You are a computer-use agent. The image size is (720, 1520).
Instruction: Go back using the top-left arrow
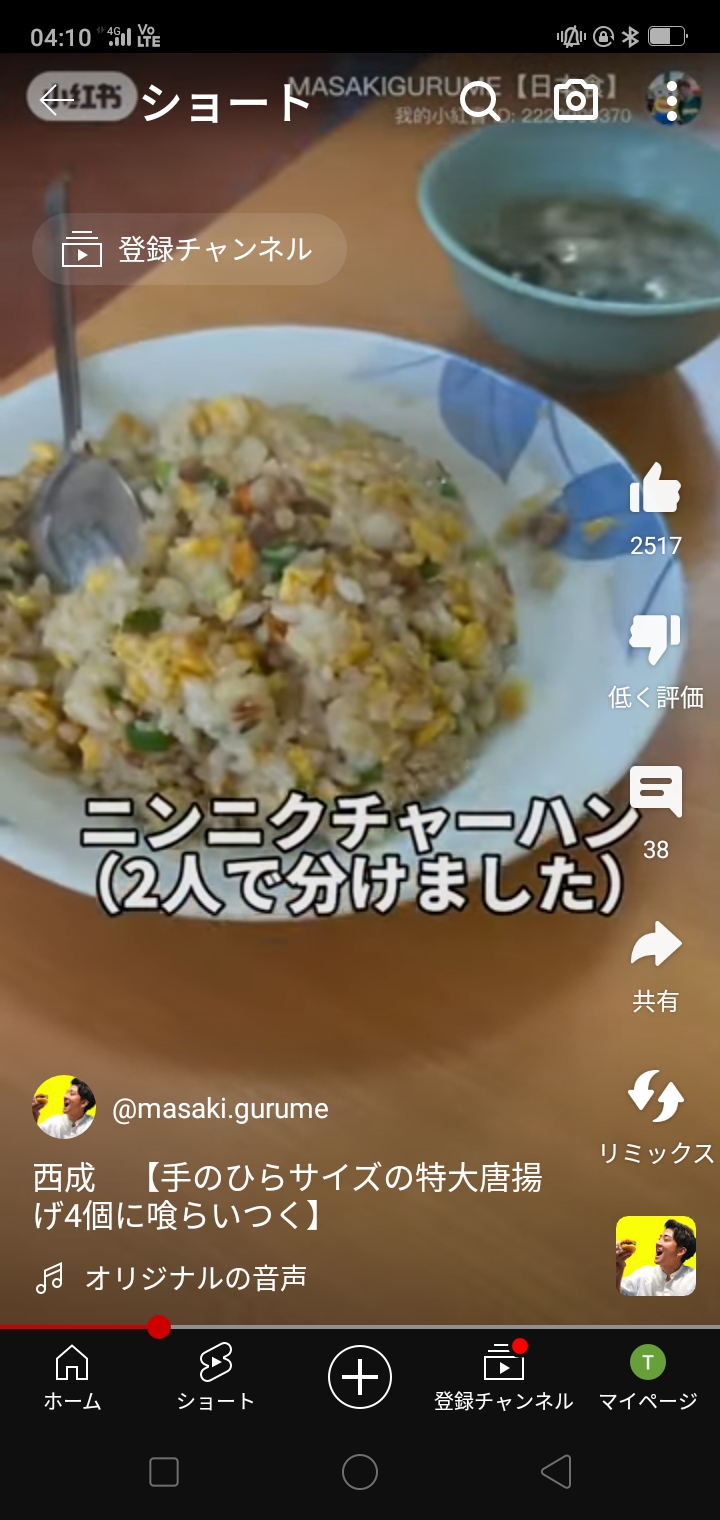(x=57, y=100)
